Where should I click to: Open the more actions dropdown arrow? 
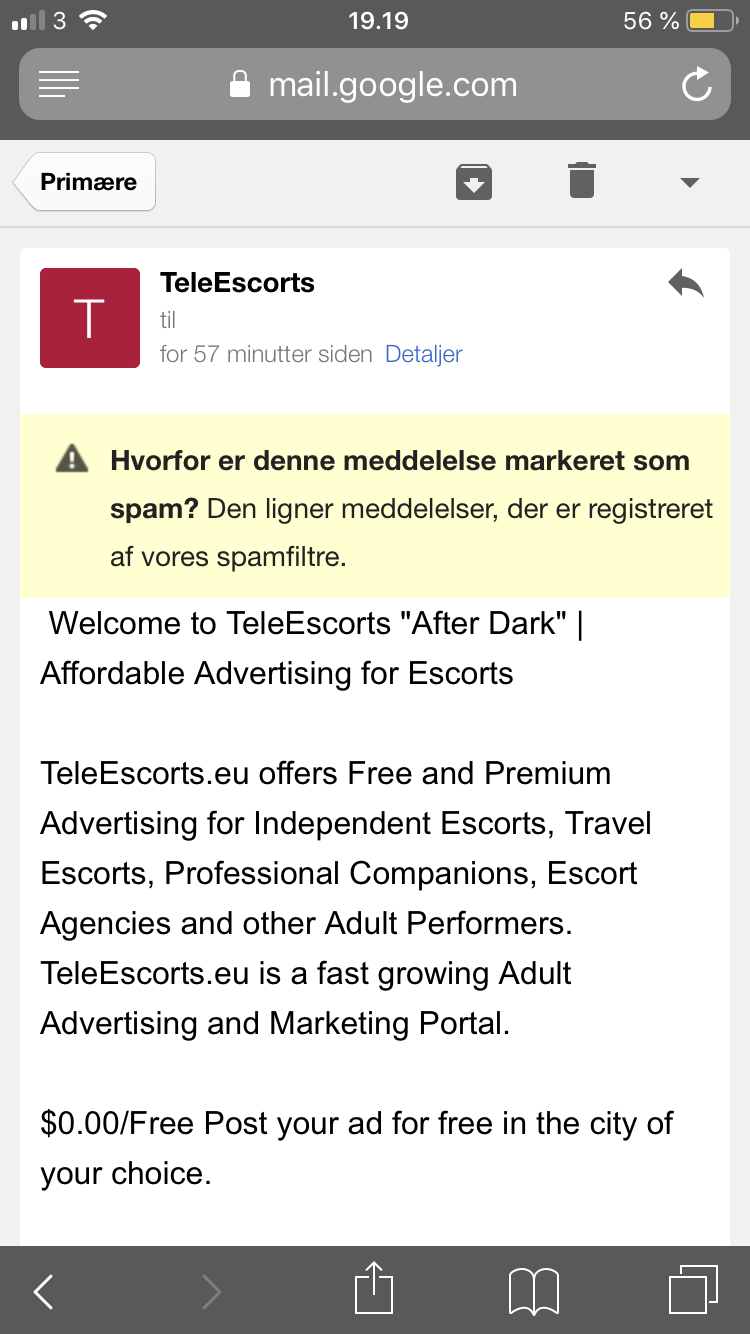click(x=689, y=182)
